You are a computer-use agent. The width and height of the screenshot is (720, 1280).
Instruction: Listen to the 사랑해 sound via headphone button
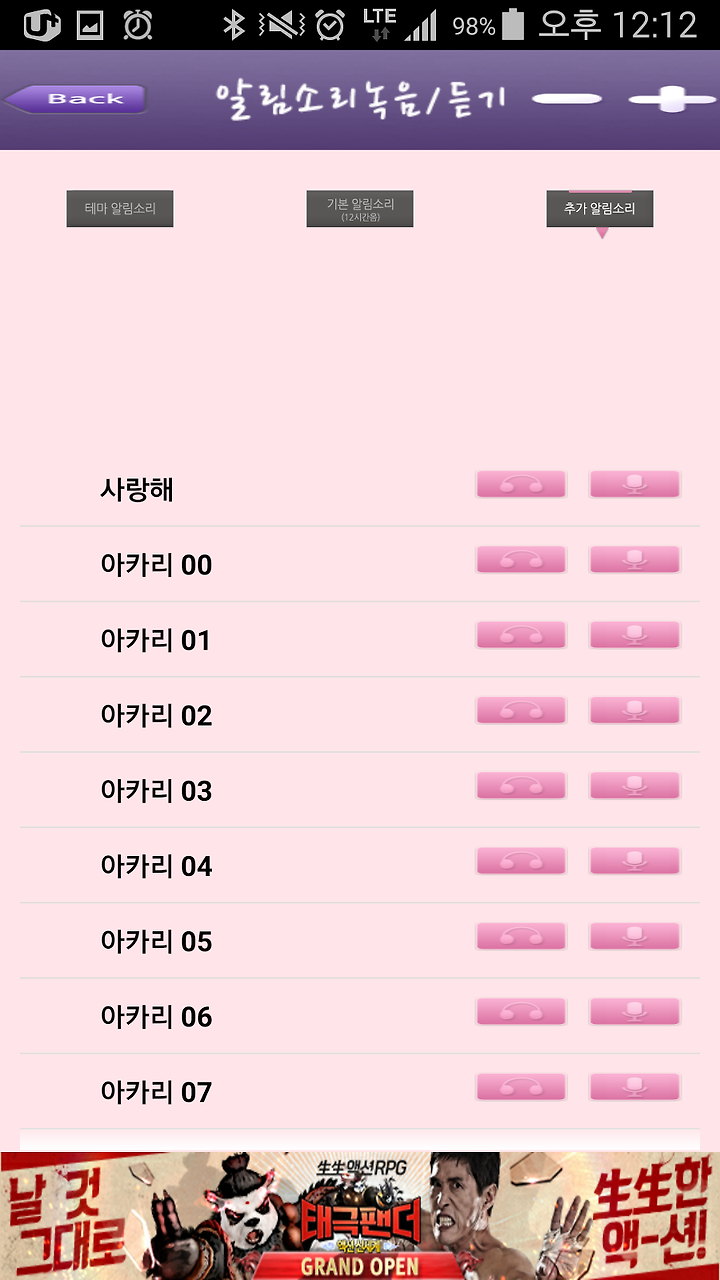[521, 485]
